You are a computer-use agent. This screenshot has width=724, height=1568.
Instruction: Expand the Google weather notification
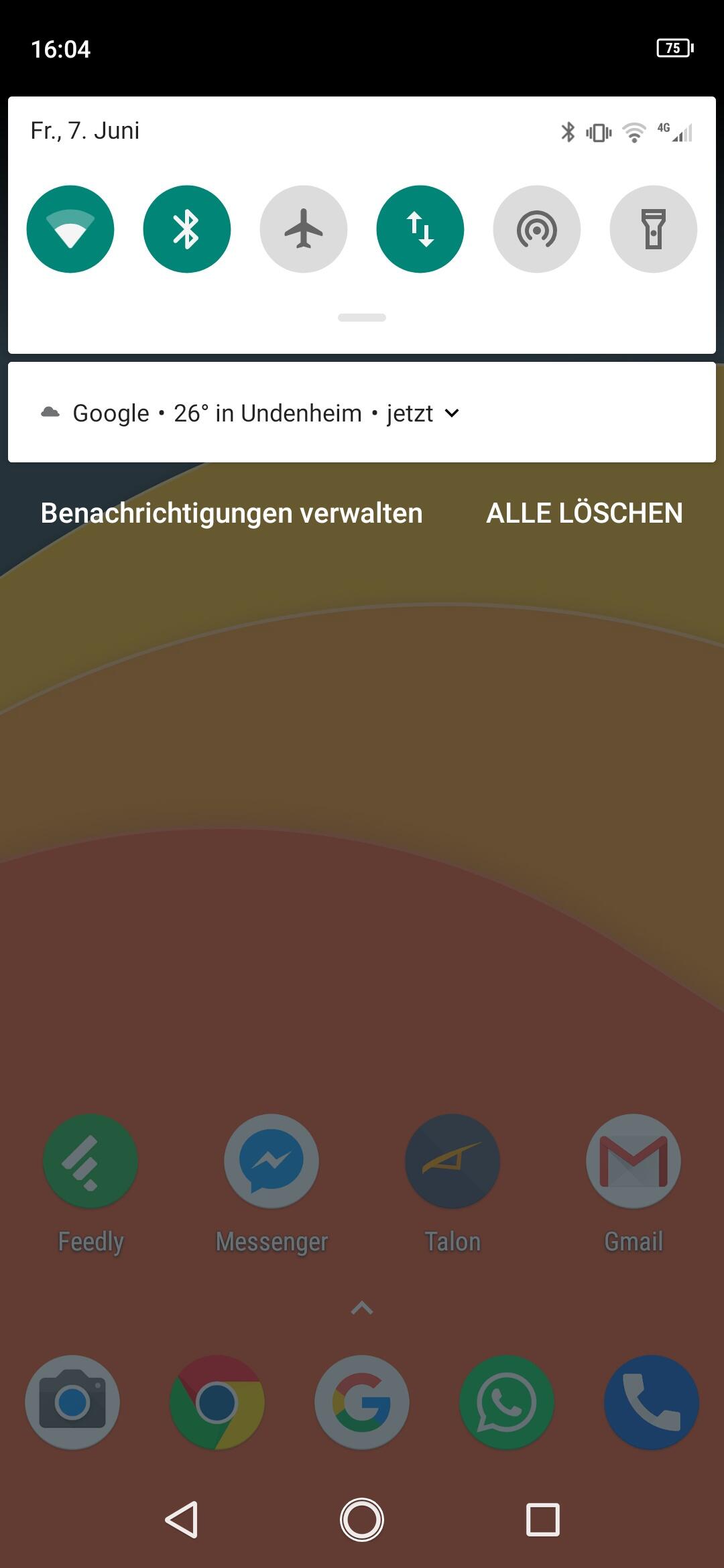452,413
